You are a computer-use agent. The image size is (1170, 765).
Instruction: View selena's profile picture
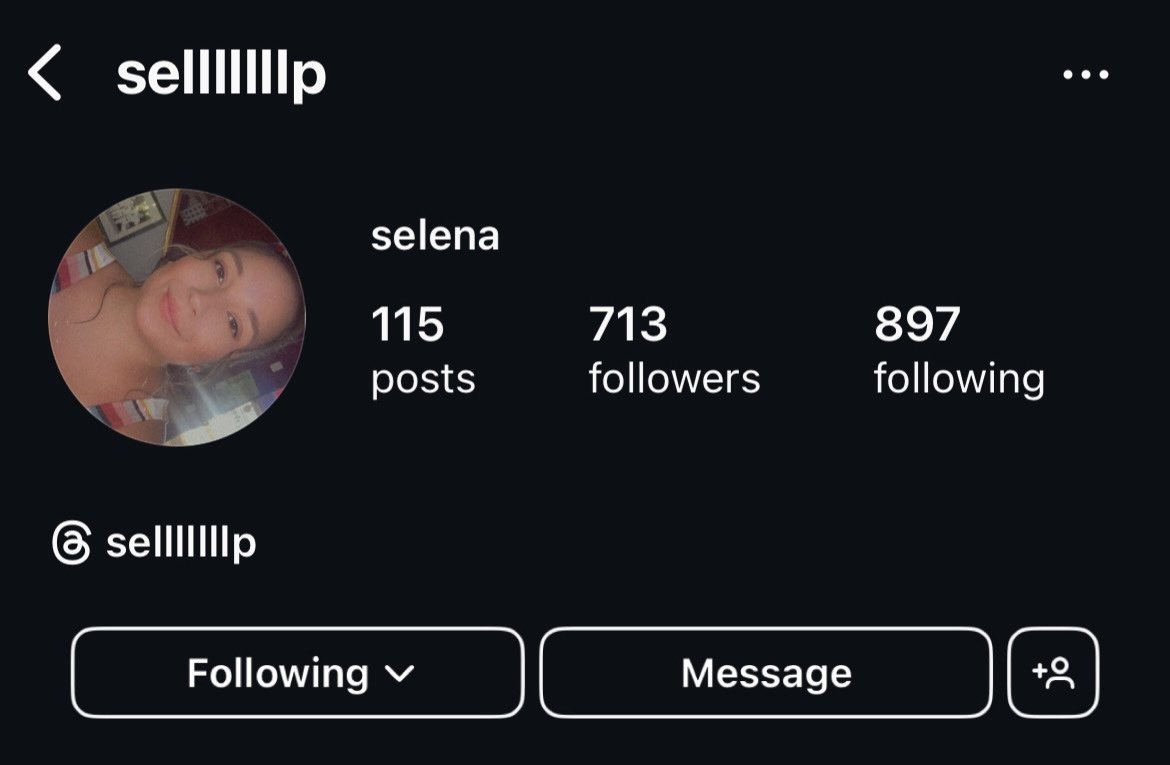point(177,317)
